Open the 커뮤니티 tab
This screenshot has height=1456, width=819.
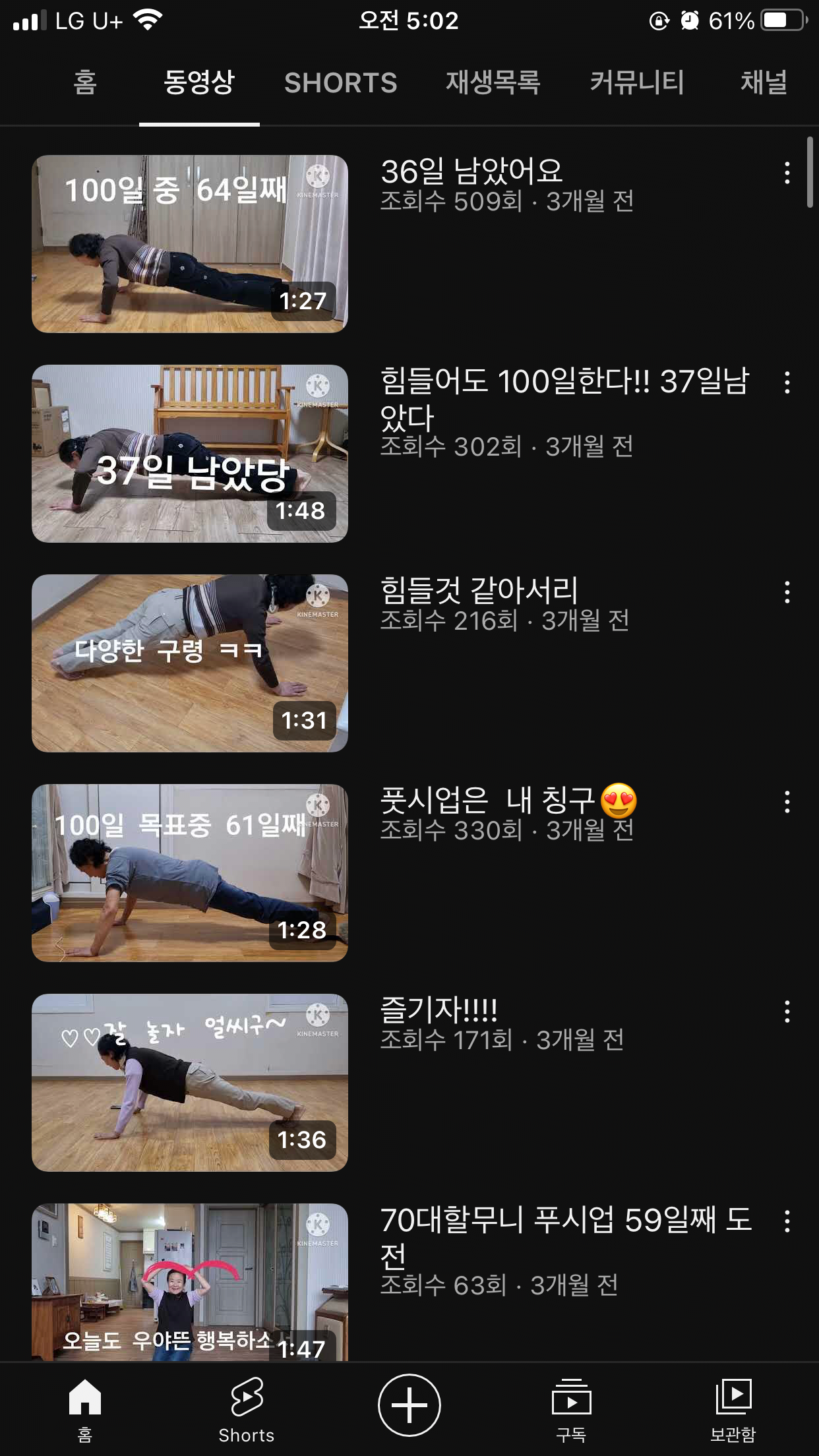636,83
